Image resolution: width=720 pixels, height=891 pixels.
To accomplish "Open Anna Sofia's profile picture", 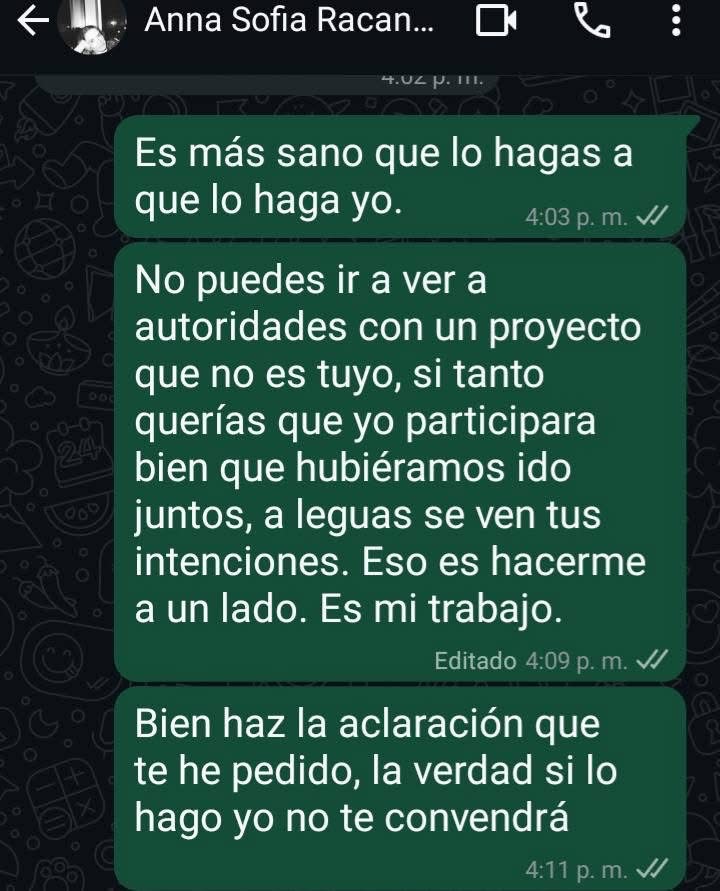I will tap(92, 24).
